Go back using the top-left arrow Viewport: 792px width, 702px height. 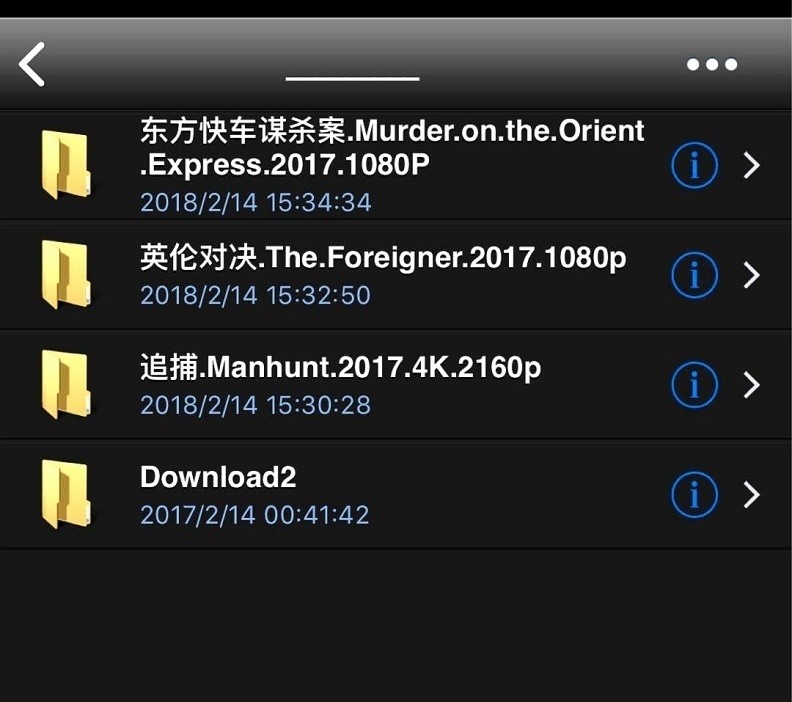(32, 65)
